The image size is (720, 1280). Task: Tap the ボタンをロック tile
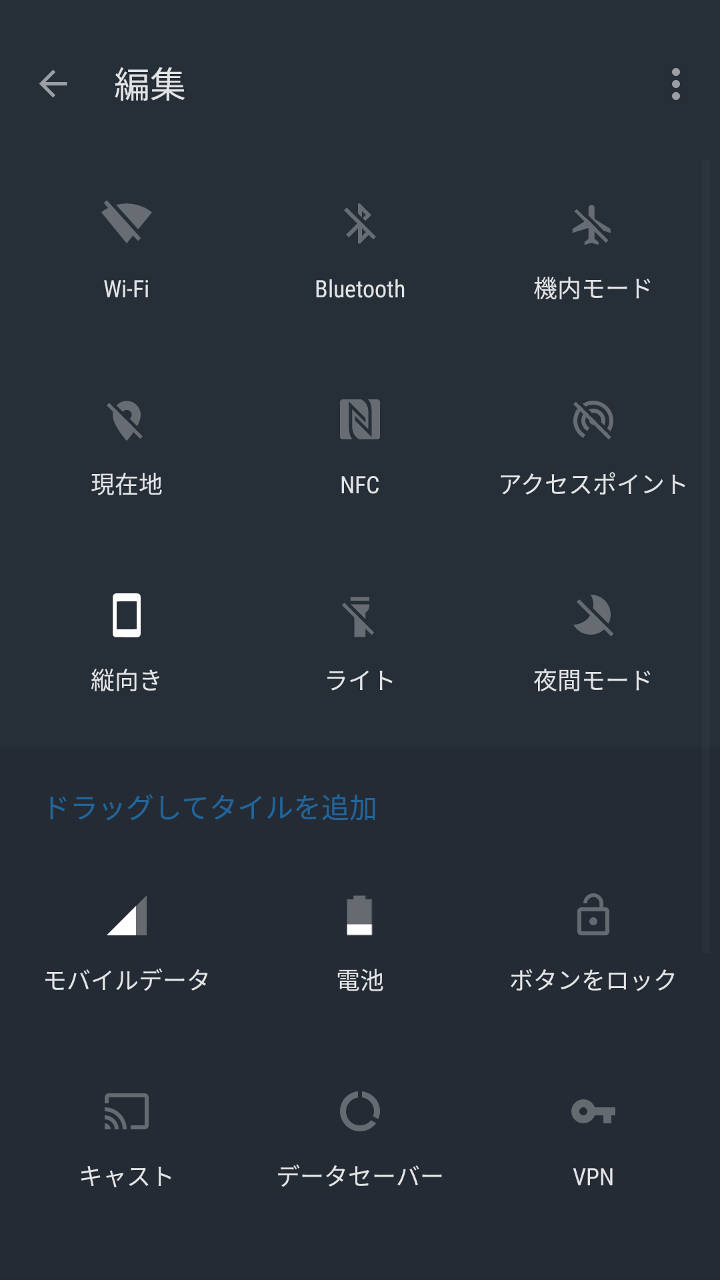coord(593,941)
